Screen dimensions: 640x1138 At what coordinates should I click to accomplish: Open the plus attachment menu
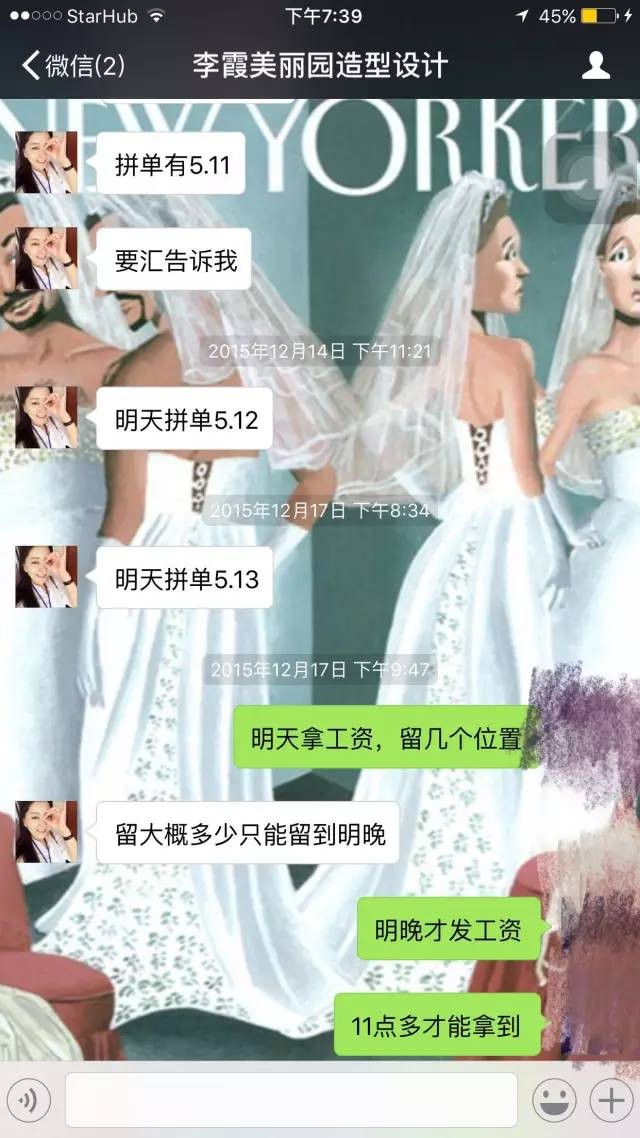(x=608, y=1100)
